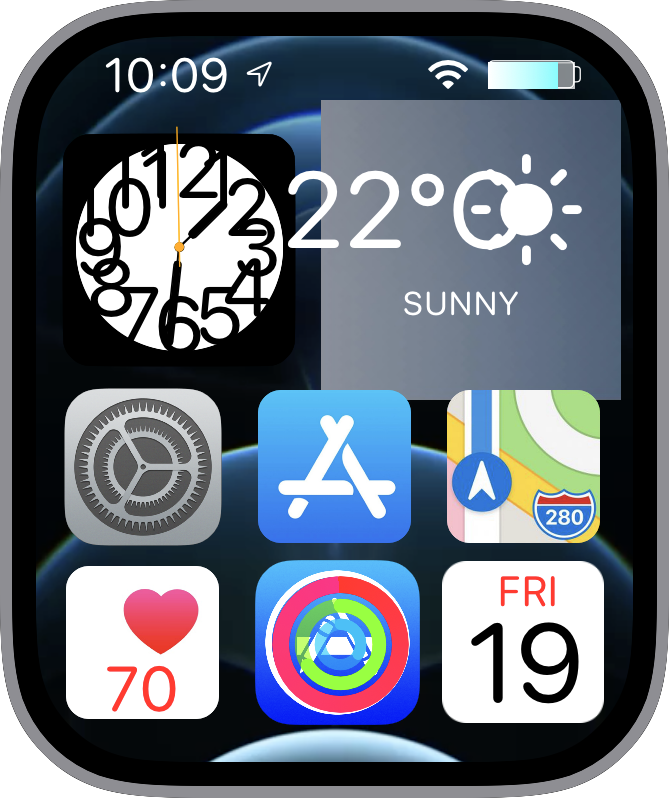This screenshot has height=798, width=669.
Task: Open the heart rate app showing 70
Action: (142, 642)
